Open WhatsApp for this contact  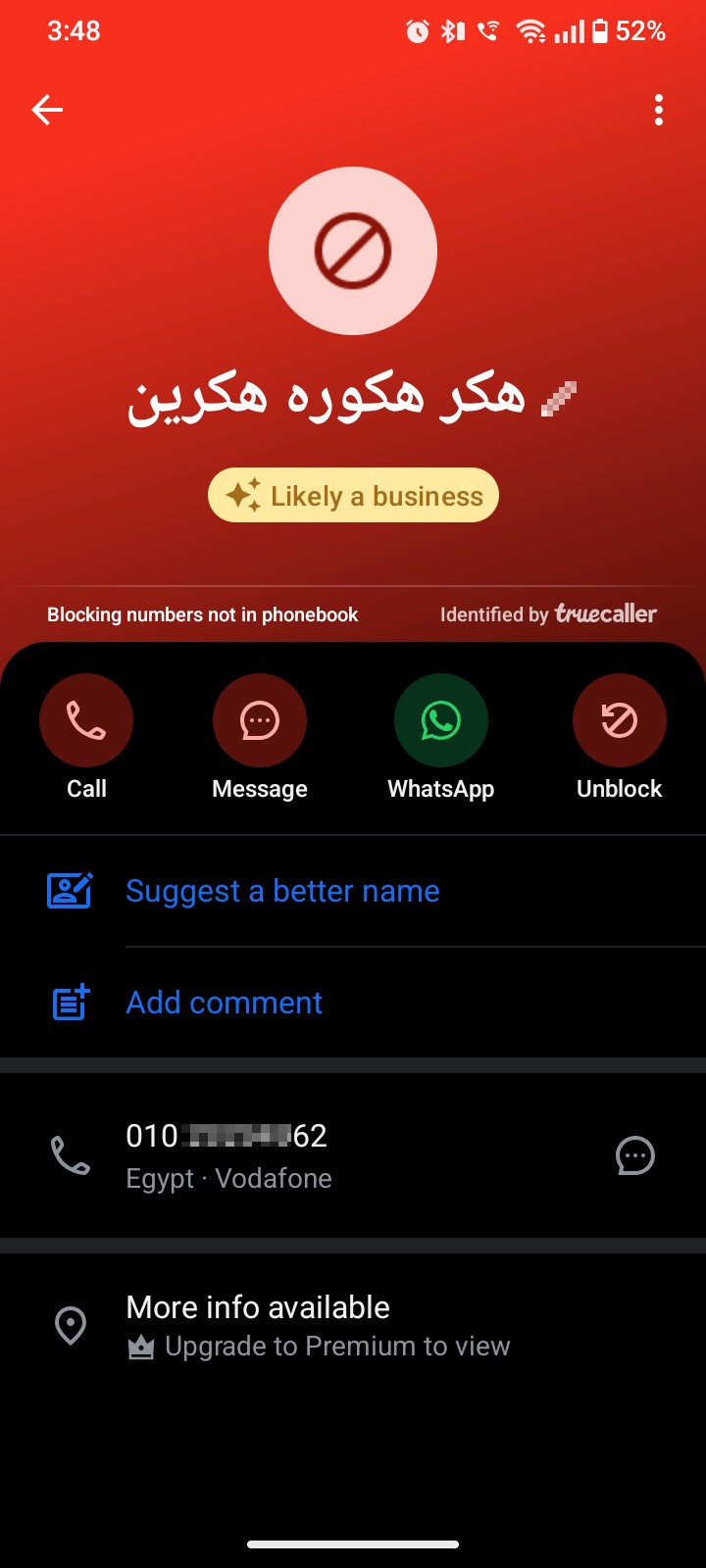(441, 737)
